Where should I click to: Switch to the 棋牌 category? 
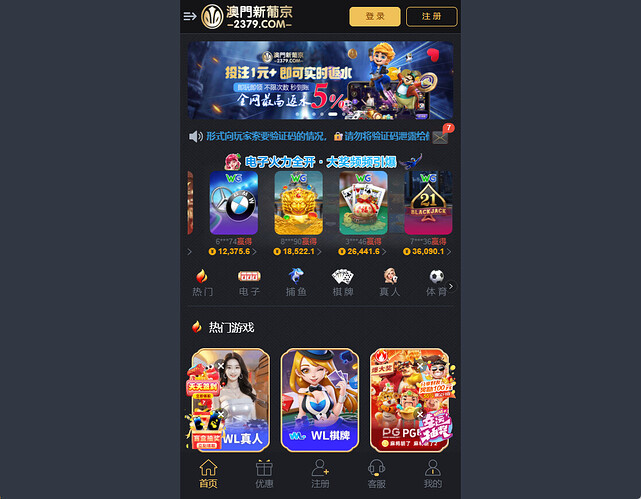point(343,283)
